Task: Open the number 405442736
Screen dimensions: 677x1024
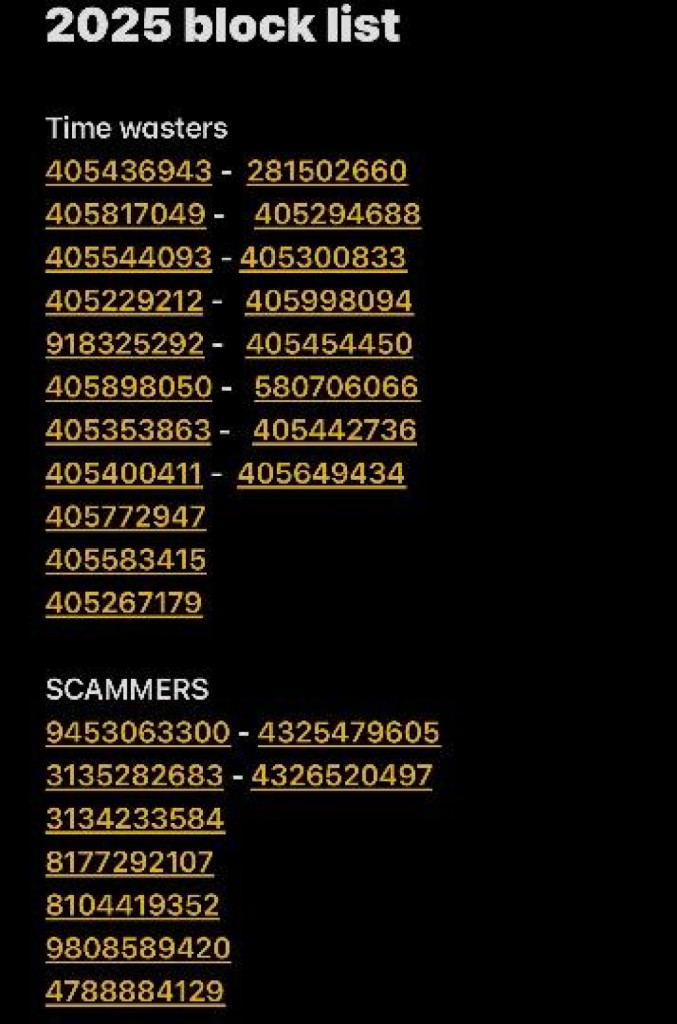Action: [334, 430]
